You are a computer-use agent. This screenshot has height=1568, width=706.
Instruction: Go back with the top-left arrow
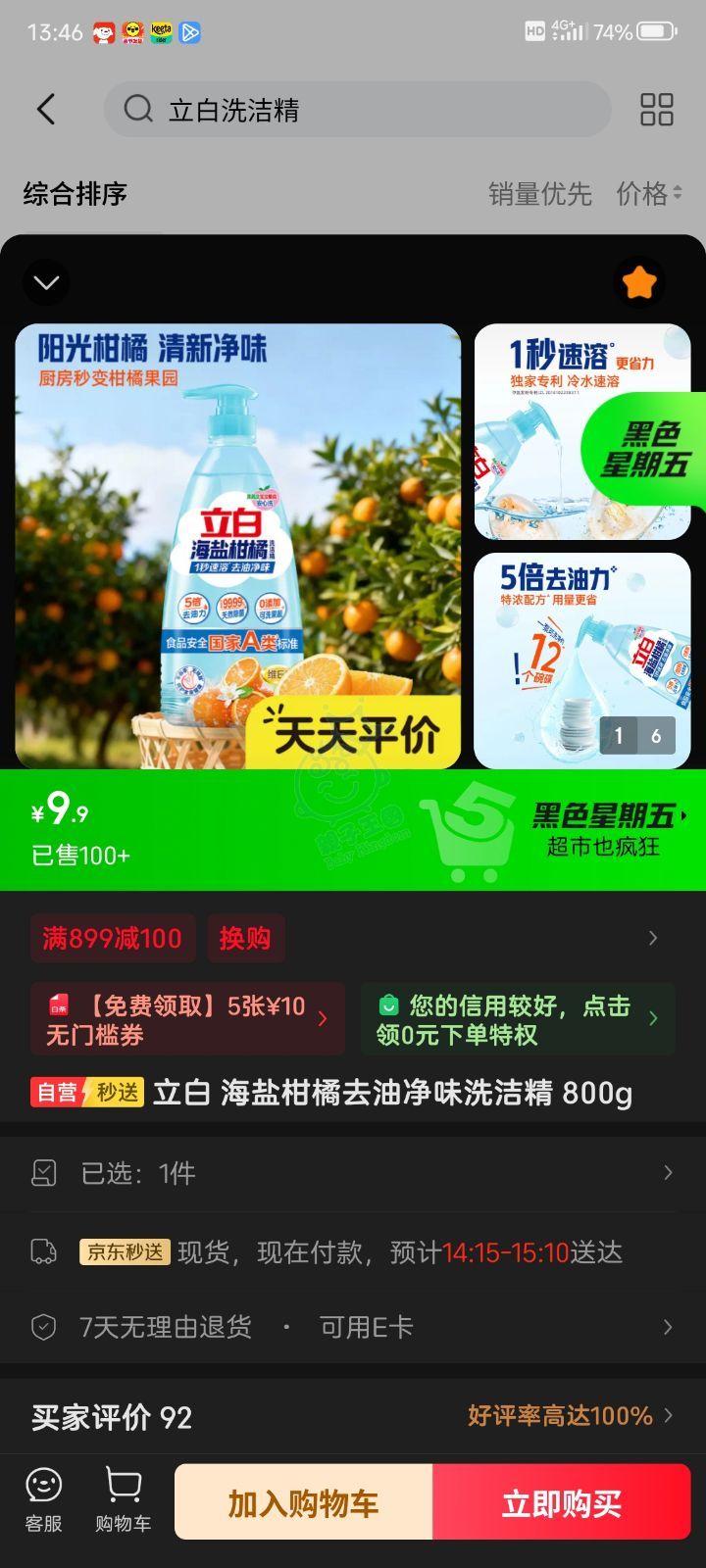[46, 109]
